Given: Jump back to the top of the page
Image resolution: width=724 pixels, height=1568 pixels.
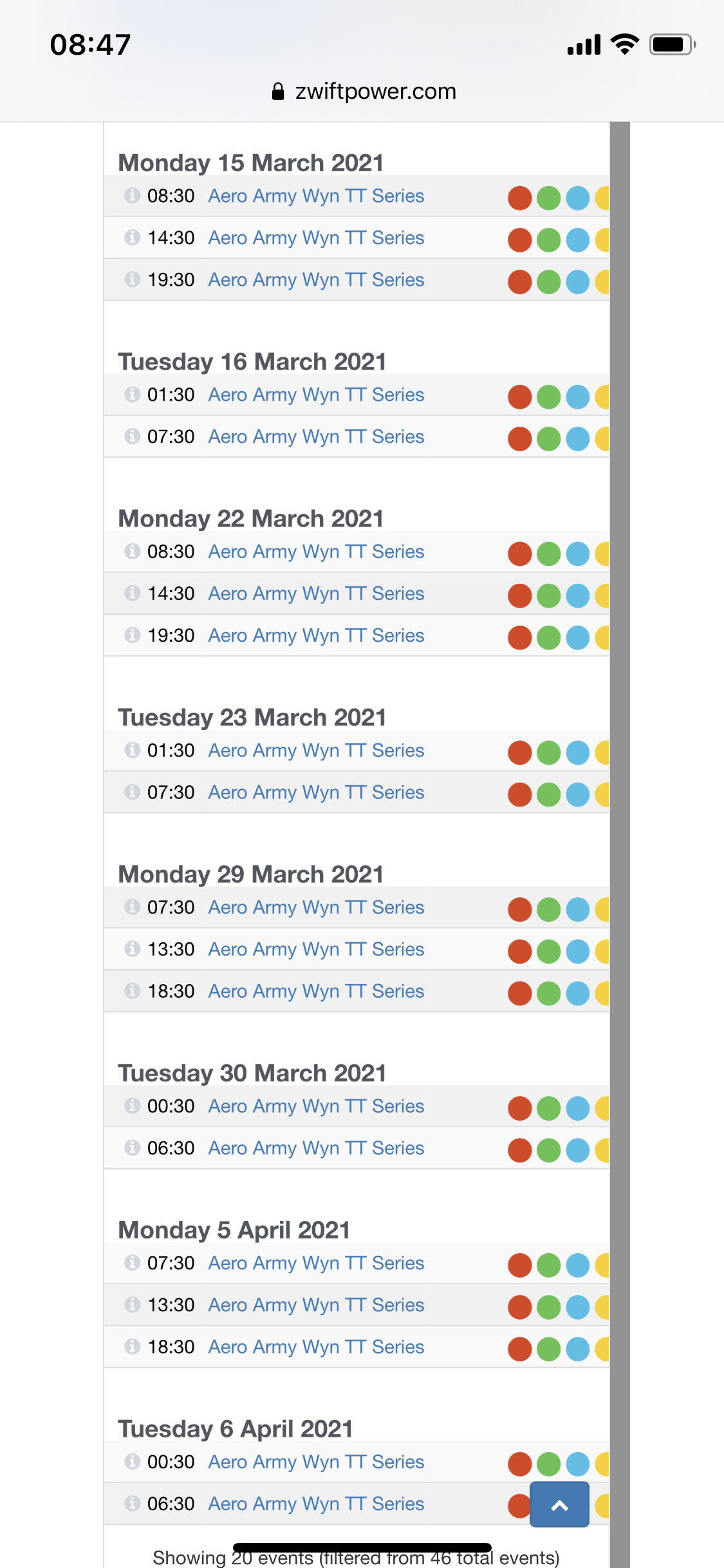Looking at the screenshot, I should (559, 1504).
